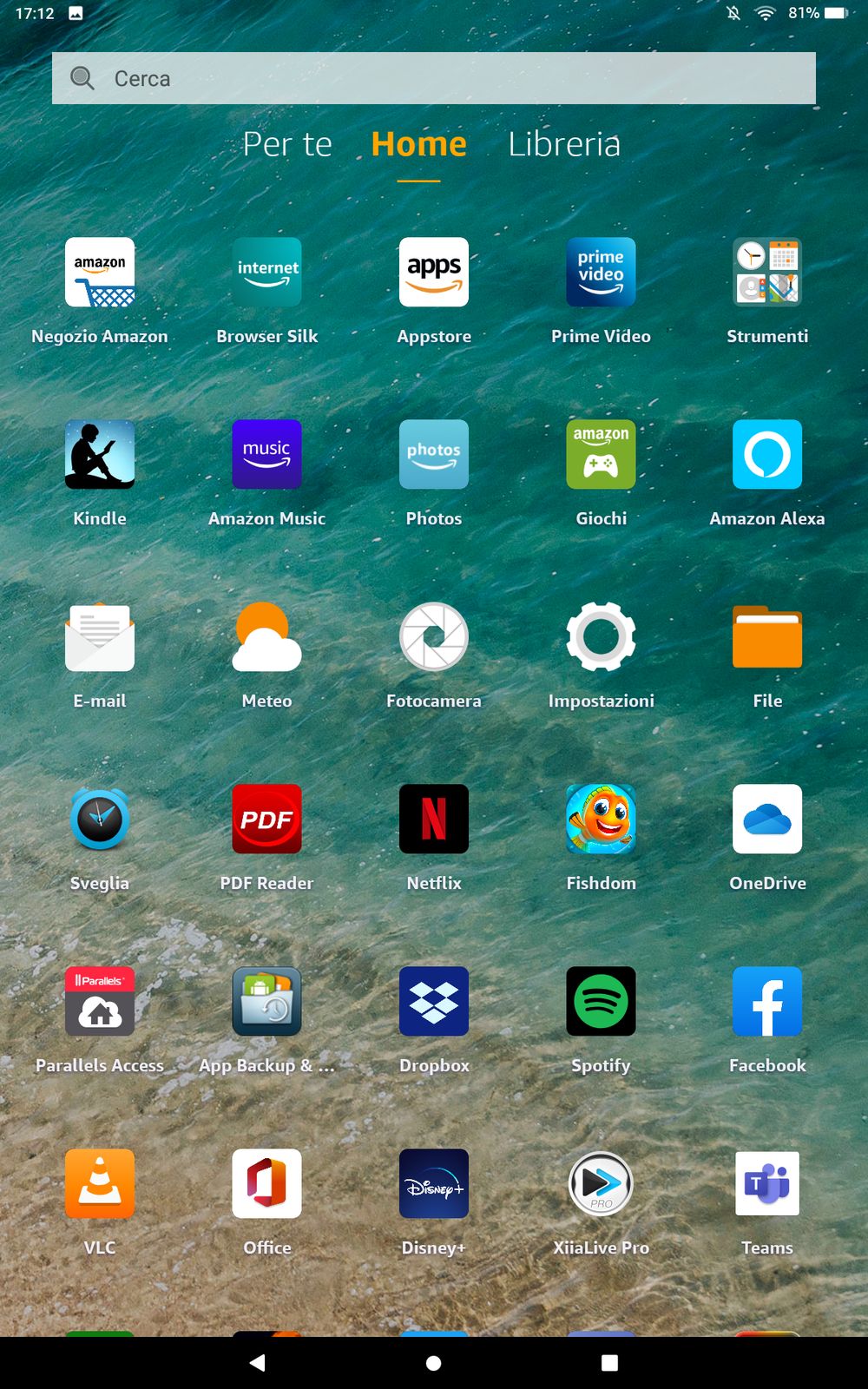Open the Strumenti folder

767,273
